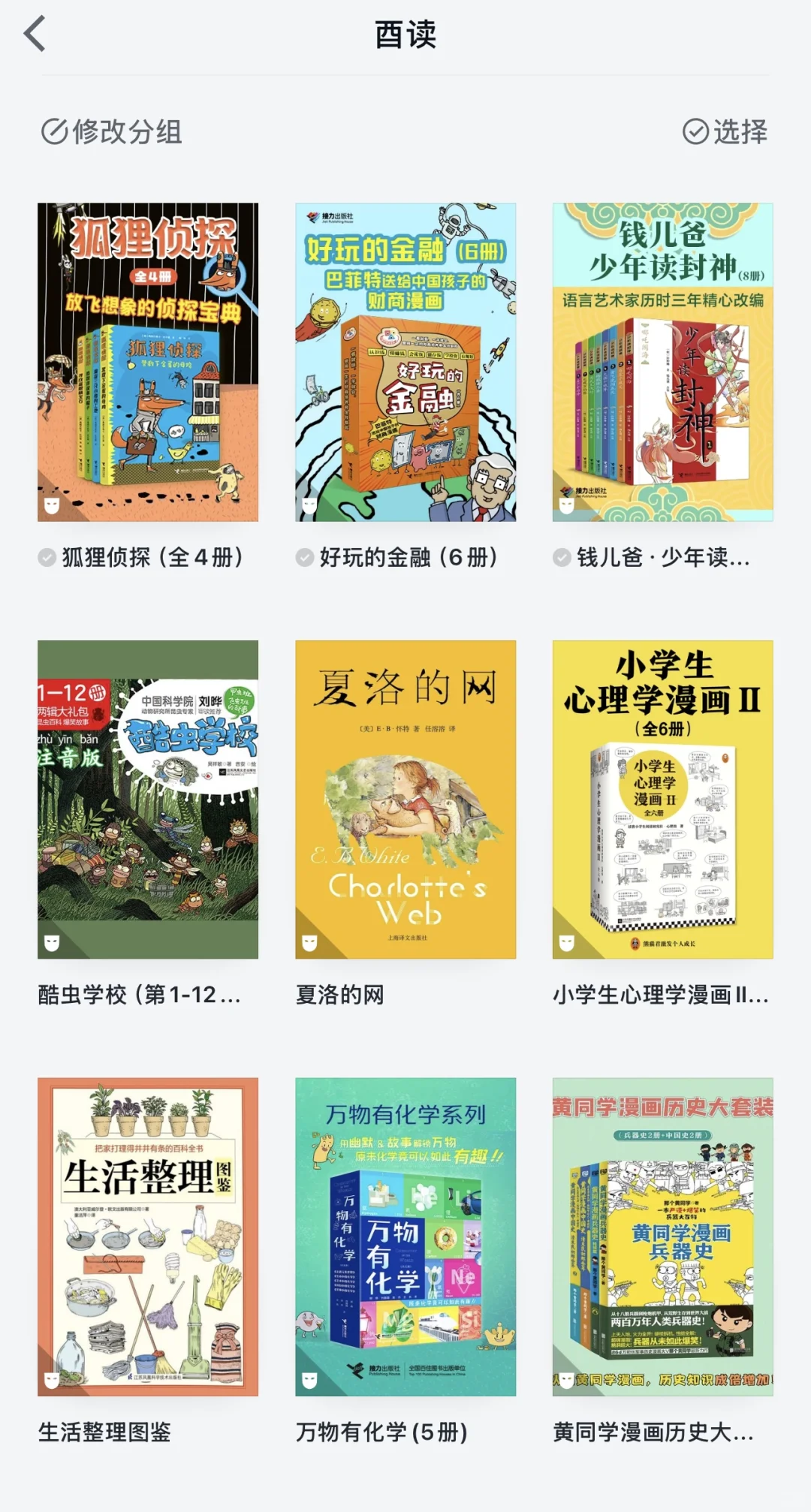The width and height of the screenshot is (811, 1512).
Task: Open 酷虫学校 (第1-12册) book
Action: point(148,800)
